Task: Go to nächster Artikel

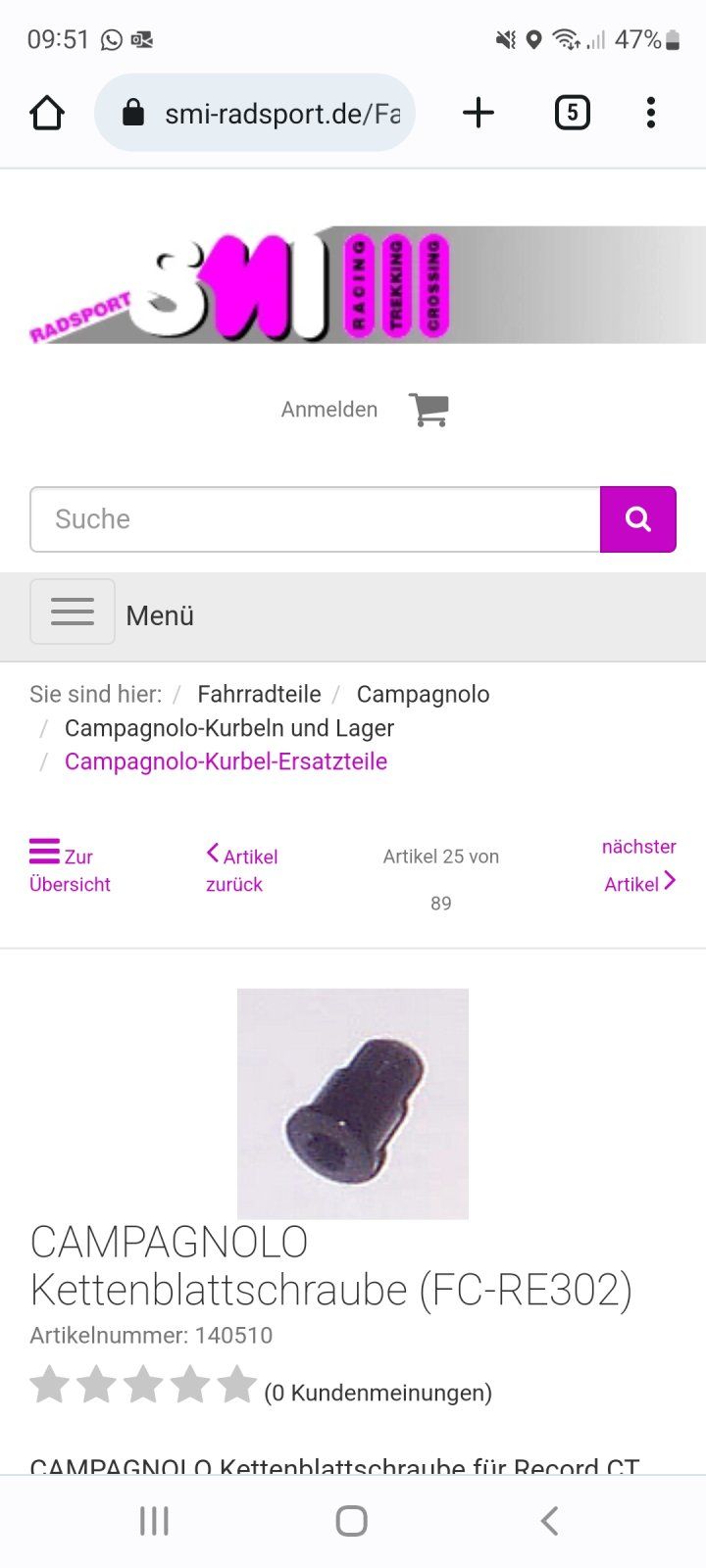Action: coord(639,866)
